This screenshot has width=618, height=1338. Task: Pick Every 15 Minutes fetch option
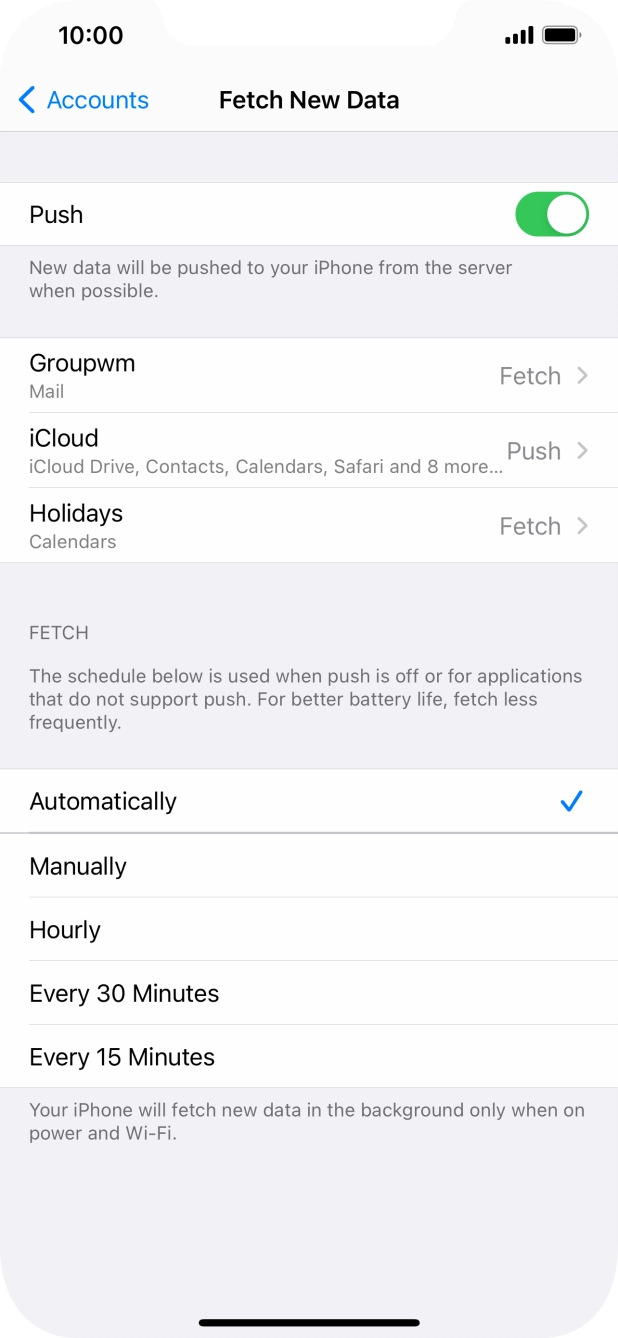click(309, 1057)
